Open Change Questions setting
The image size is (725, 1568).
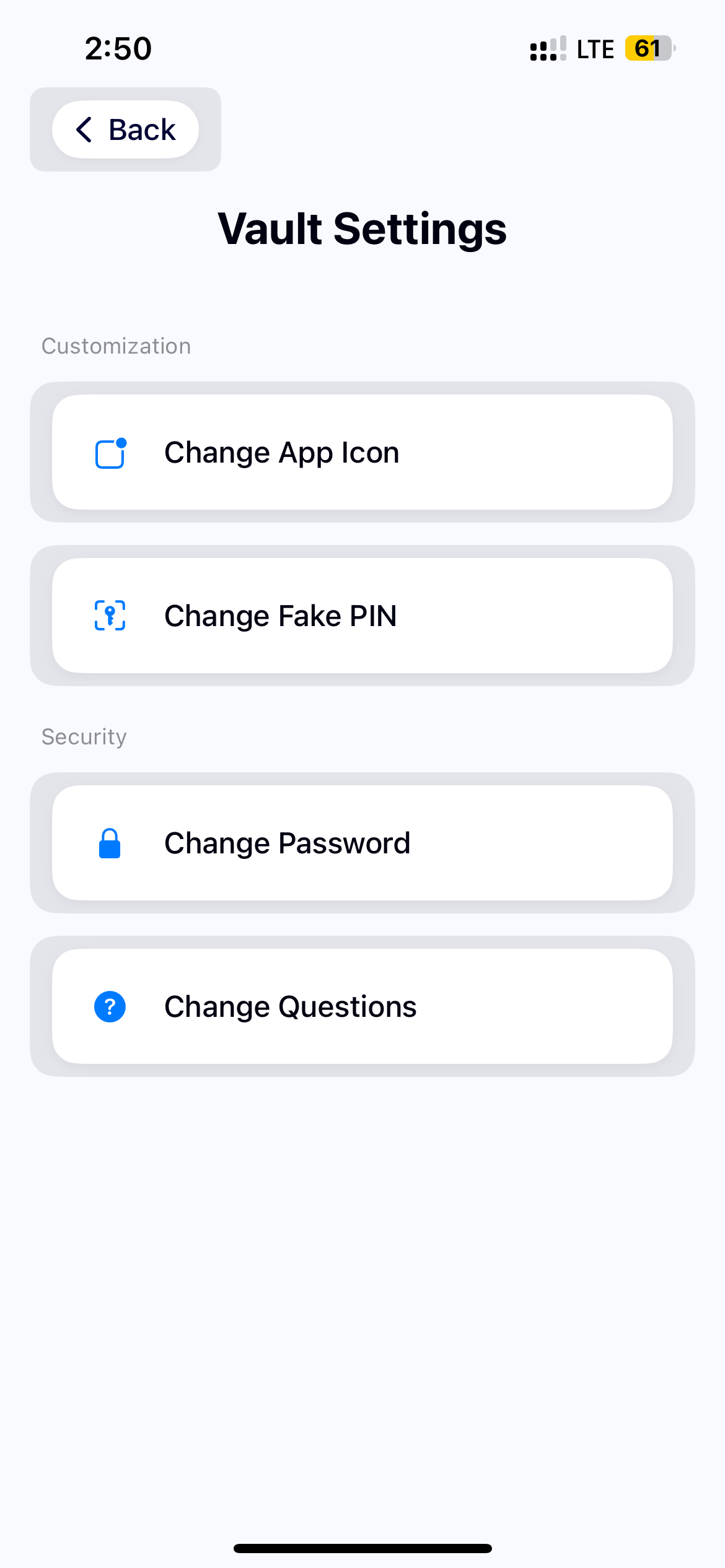click(x=362, y=1006)
